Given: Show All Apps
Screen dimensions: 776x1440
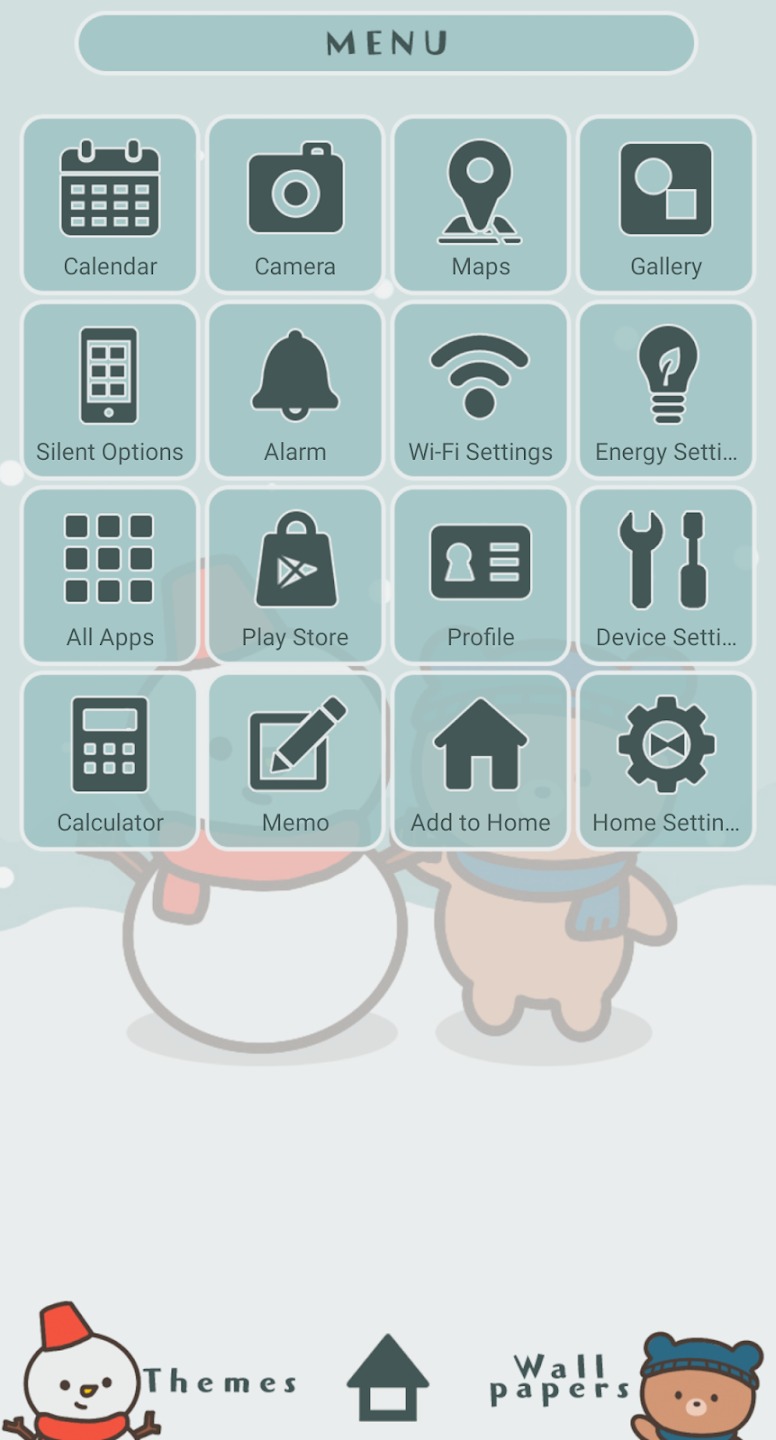Looking at the screenshot, I should point(110,575).
